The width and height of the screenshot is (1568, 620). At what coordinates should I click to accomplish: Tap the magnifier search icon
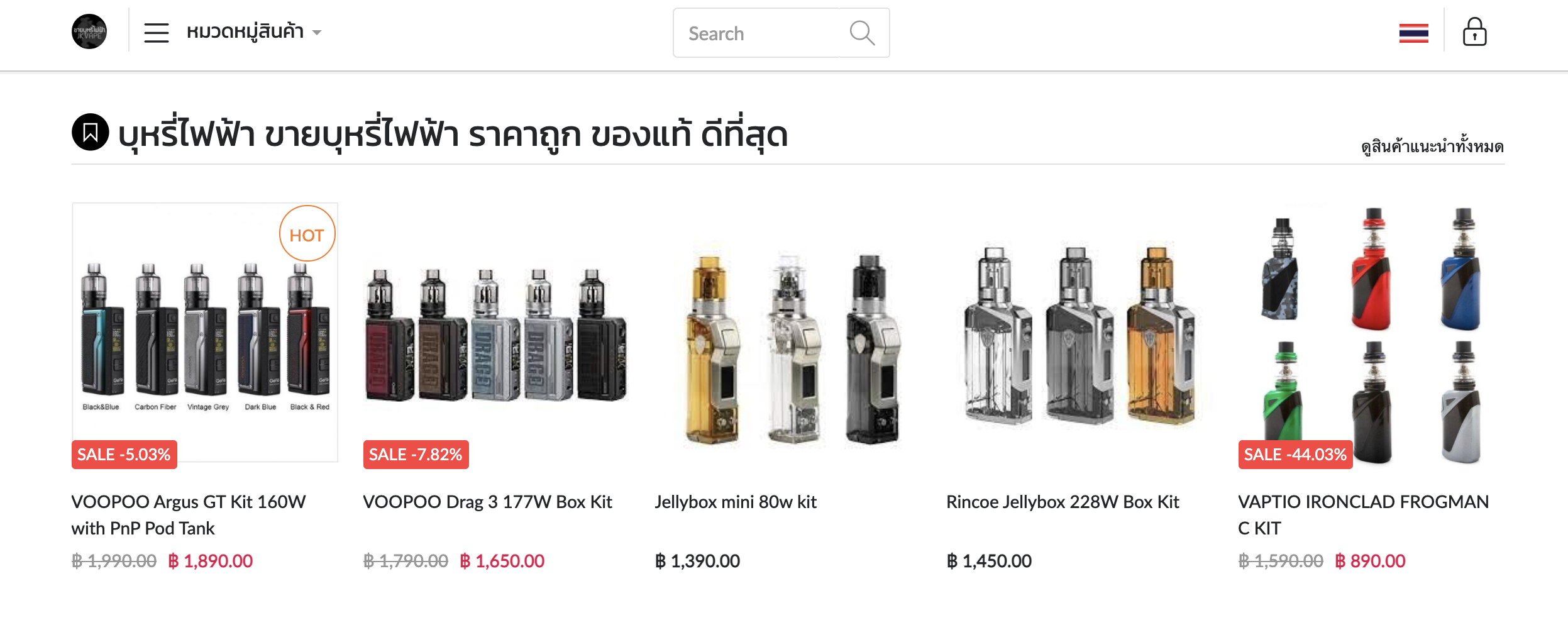point(862,33)
